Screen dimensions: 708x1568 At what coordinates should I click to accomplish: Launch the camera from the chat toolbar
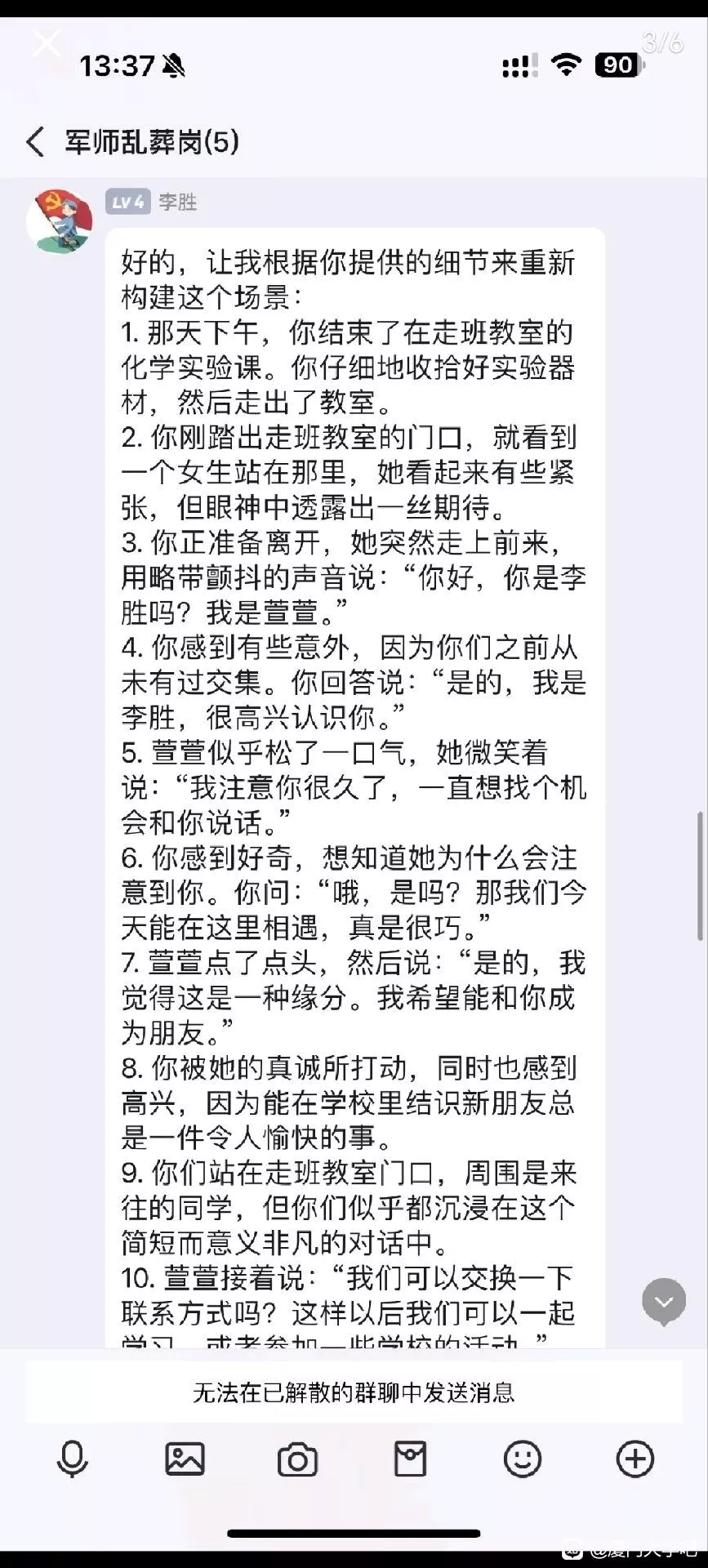[x=297, y=1459]
